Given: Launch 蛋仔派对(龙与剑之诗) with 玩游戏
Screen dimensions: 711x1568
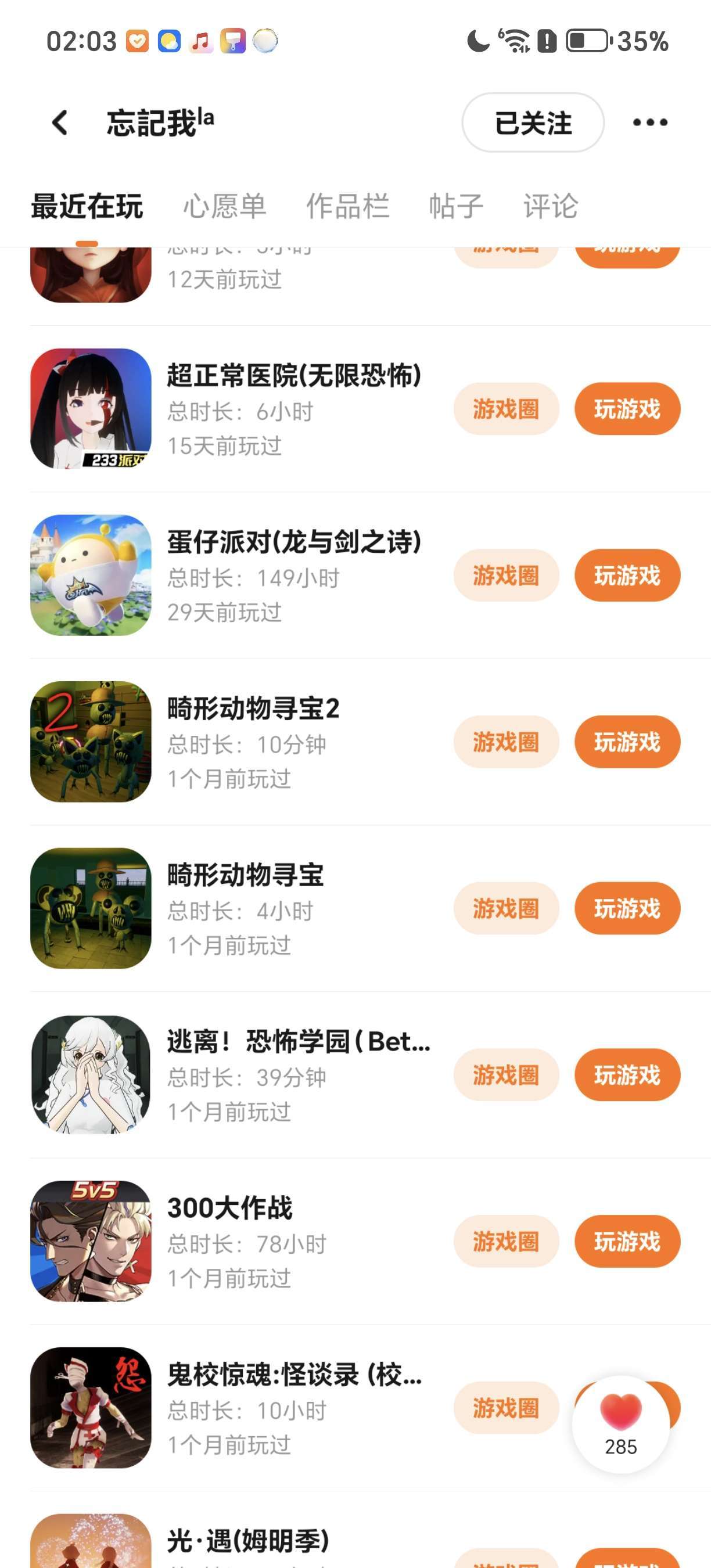Looking at the screenshot, I should click(627, 575).
